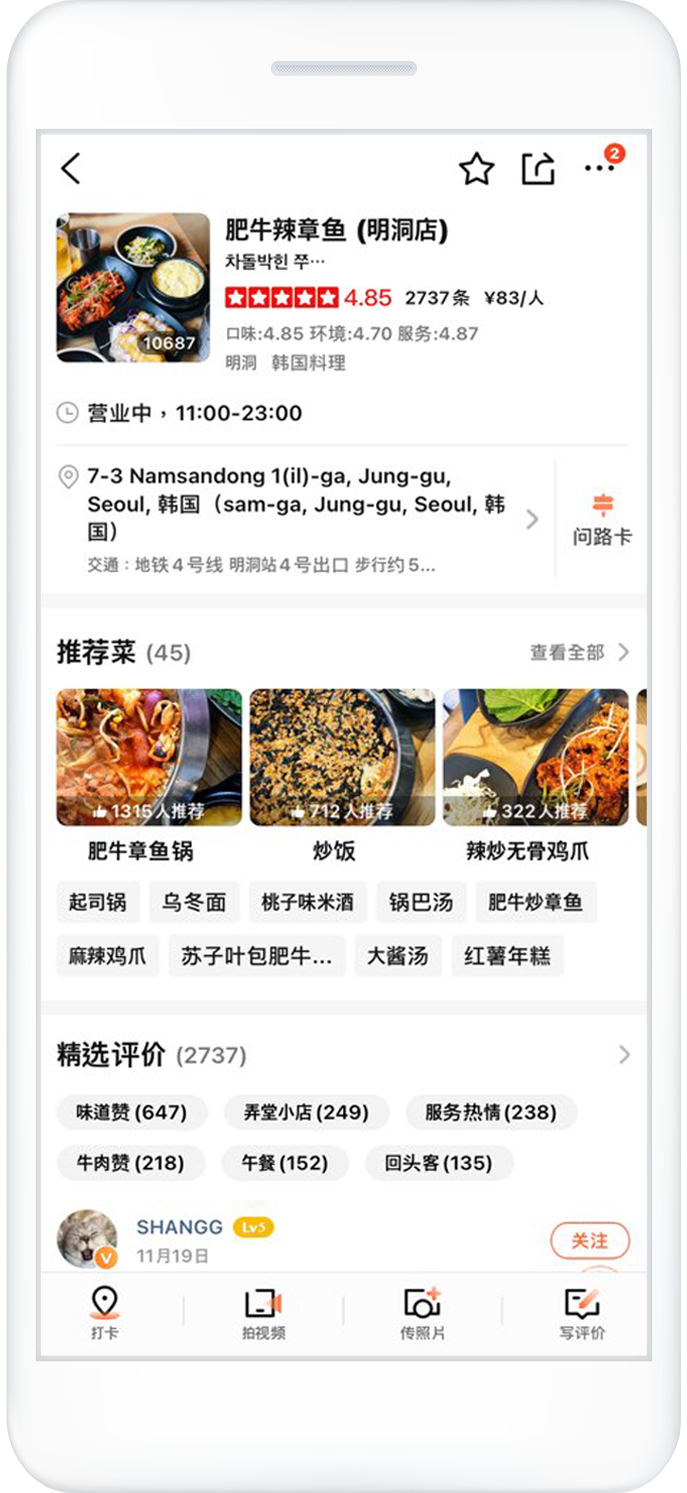View all recommended dishes via 查看全部

tap(580, 652)
